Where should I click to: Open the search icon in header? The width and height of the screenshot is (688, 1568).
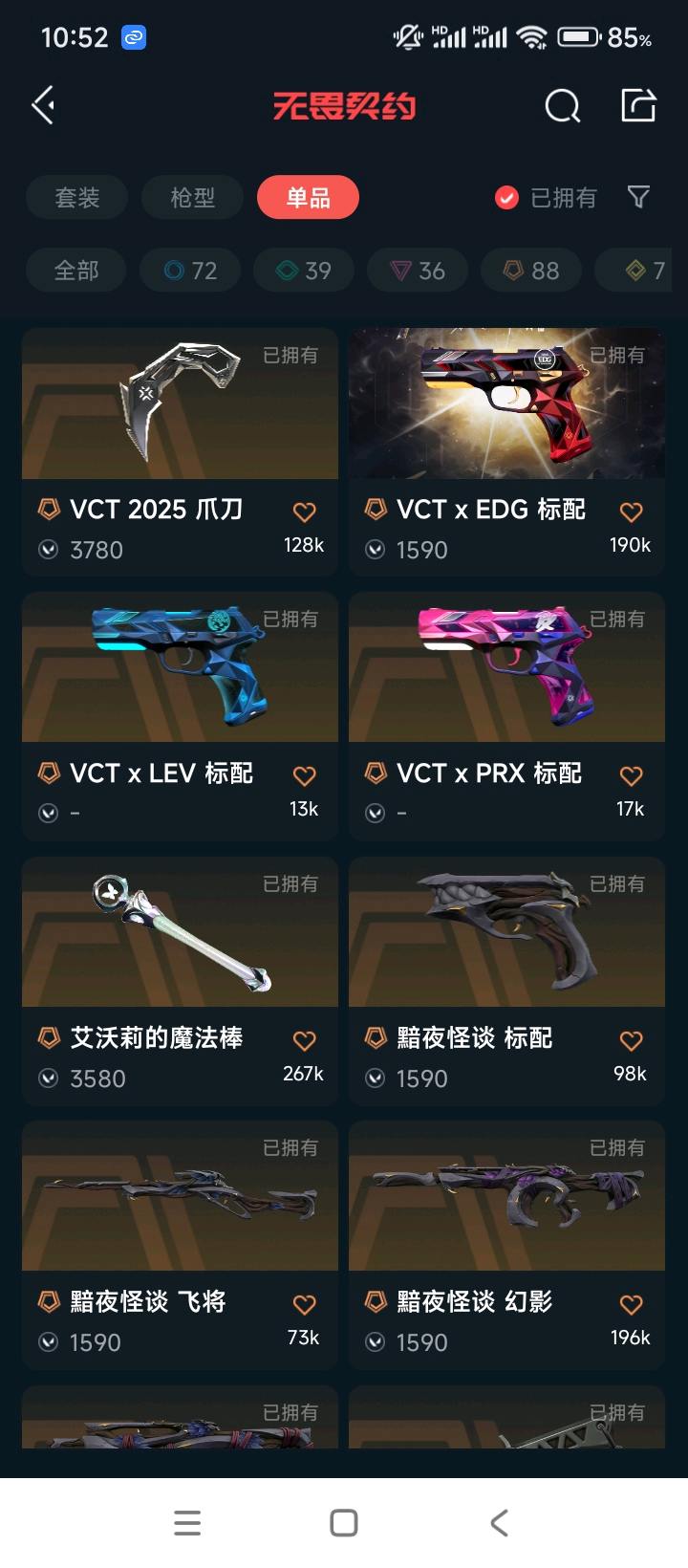click(x=562, y=105)
